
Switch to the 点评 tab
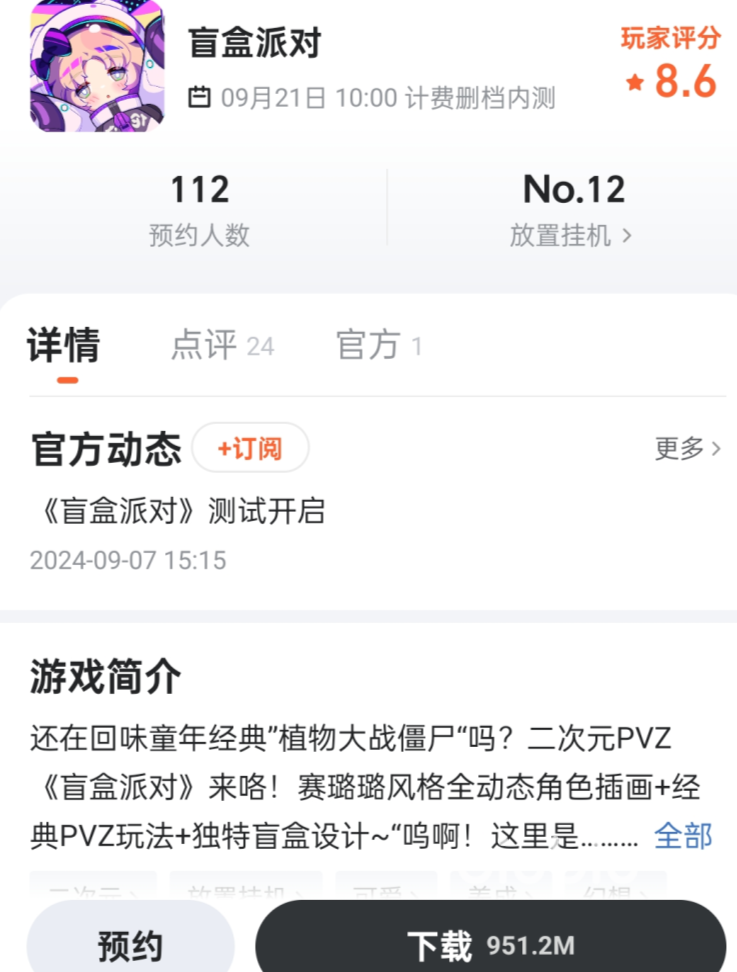[222, 345]
